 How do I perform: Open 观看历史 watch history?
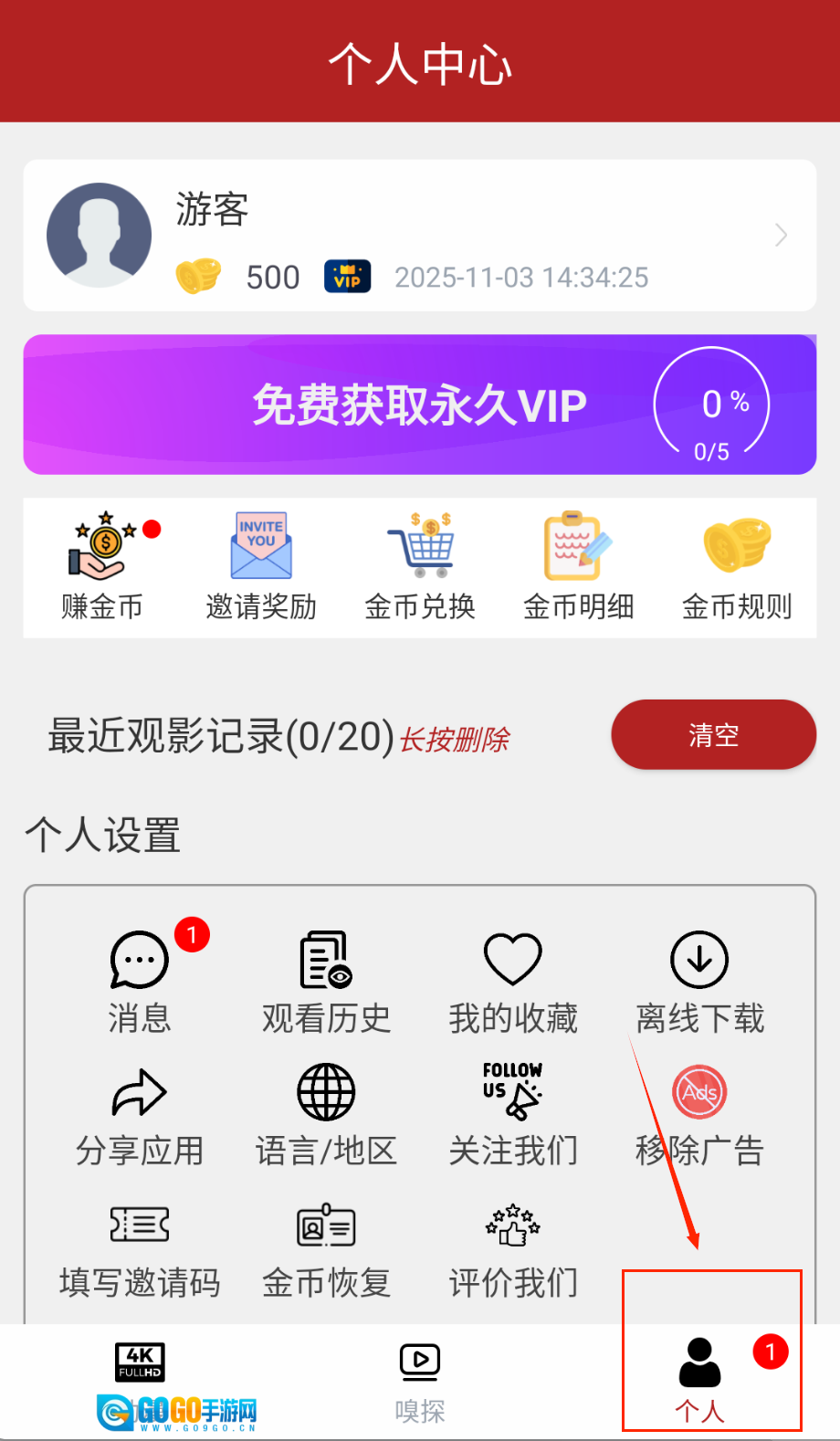tap(326, 982)
